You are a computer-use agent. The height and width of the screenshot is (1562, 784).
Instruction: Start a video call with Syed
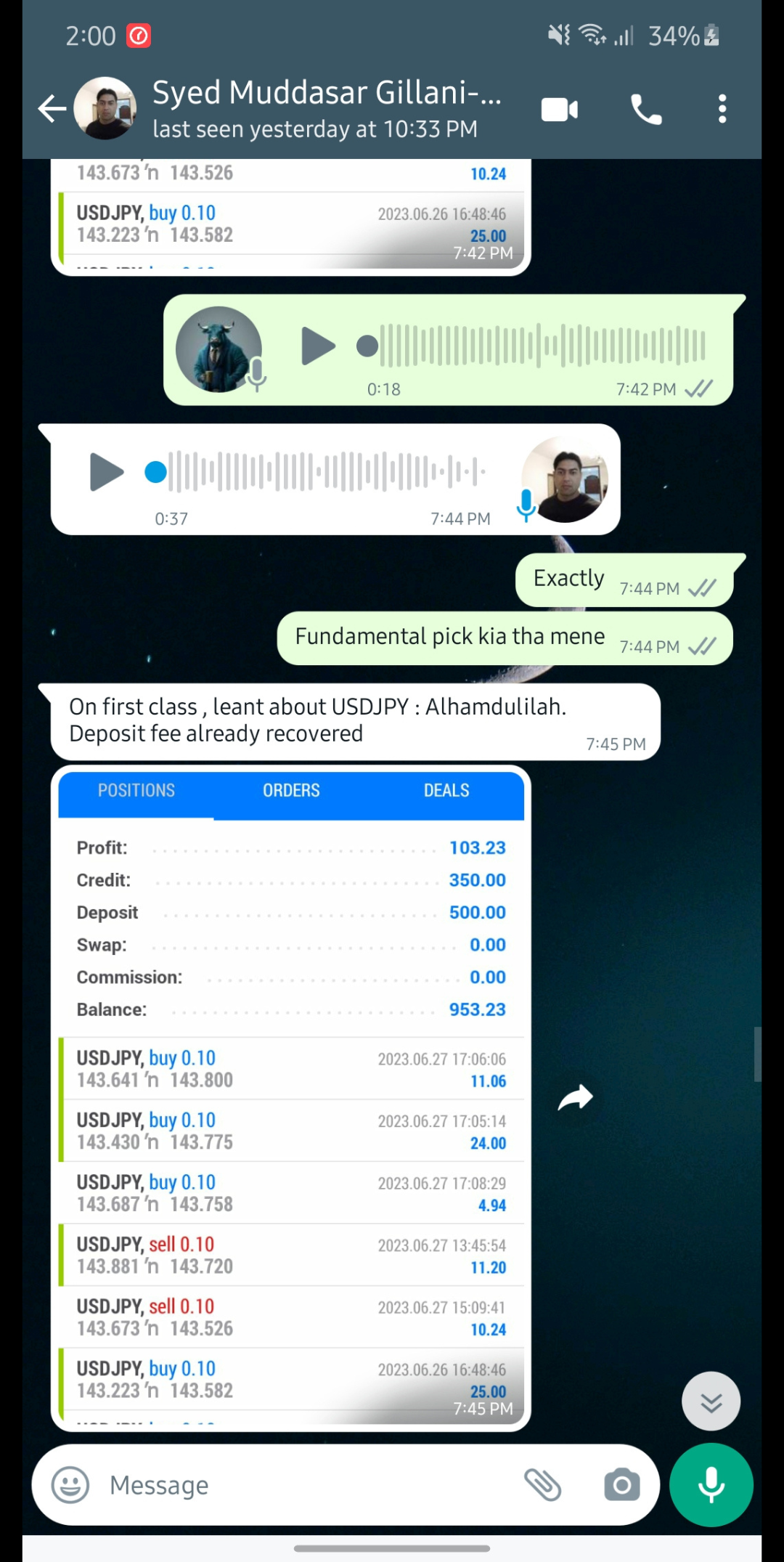tap(560, 110)
